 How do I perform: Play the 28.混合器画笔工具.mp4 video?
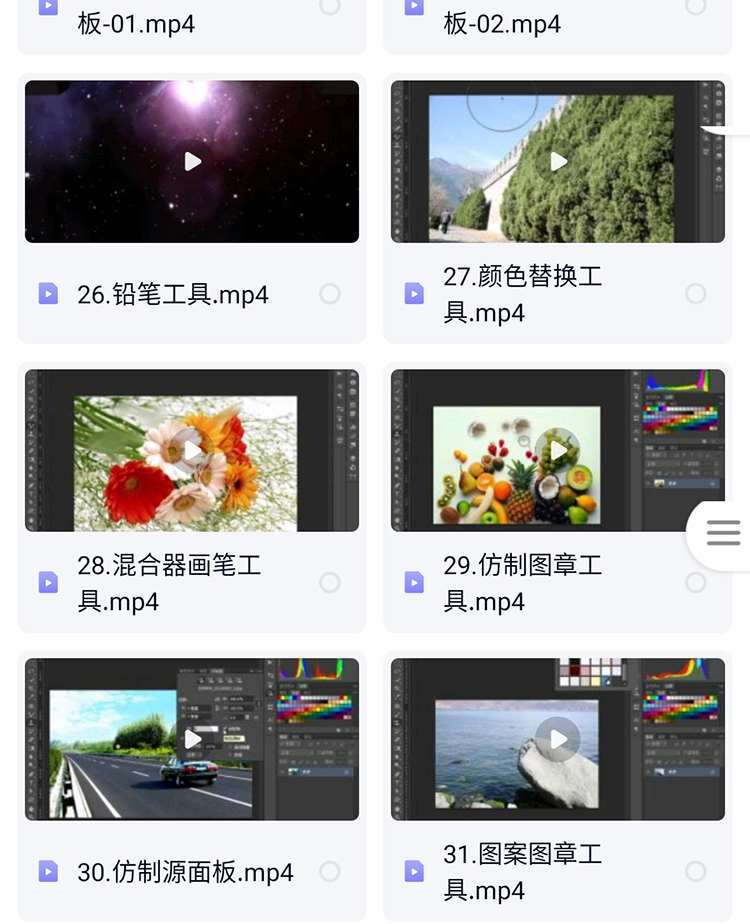192,451
